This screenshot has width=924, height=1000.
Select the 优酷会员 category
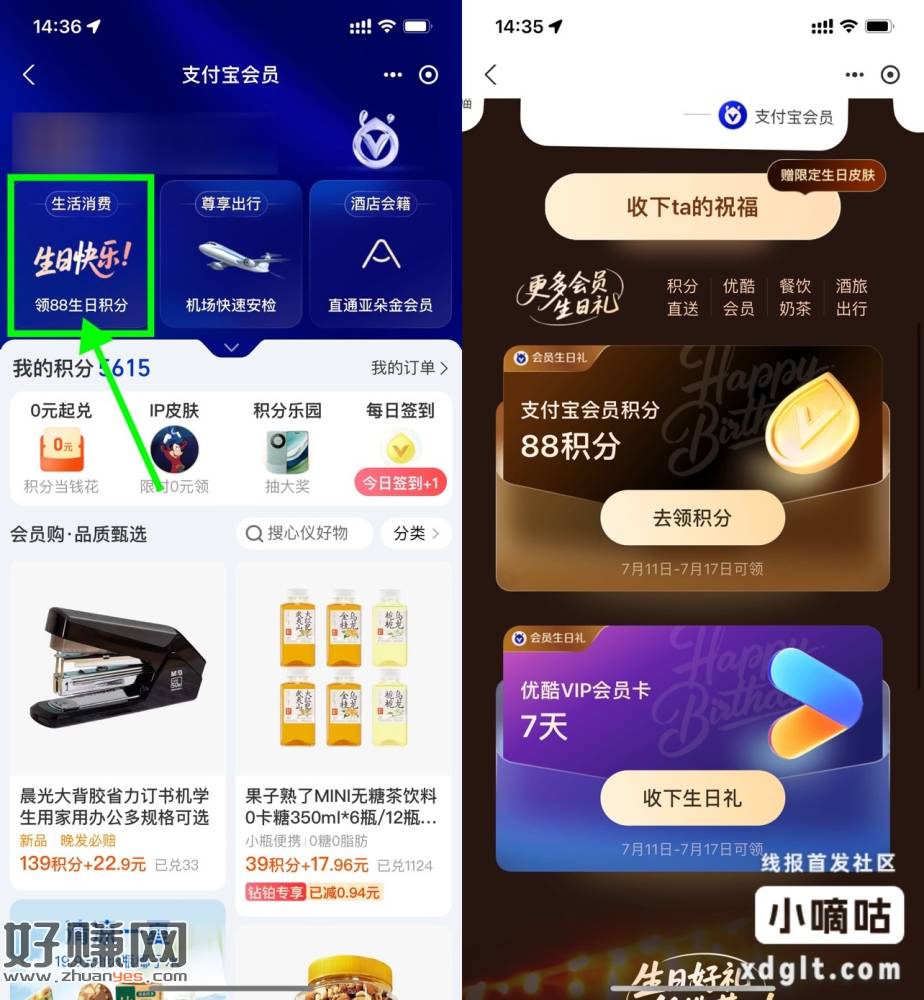pyautogui.click(x=739, y=297)
